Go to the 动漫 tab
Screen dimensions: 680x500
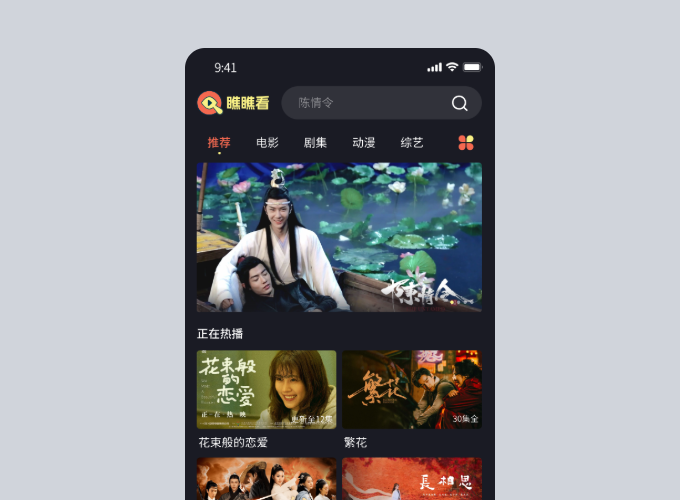click(364, 143)
